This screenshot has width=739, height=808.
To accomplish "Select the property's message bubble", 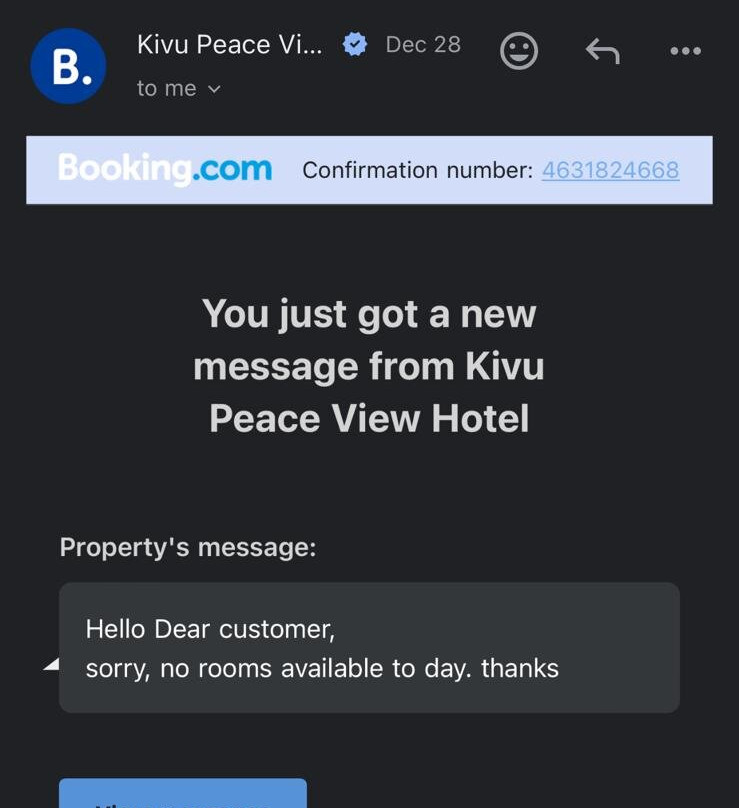I will (369, 647).
